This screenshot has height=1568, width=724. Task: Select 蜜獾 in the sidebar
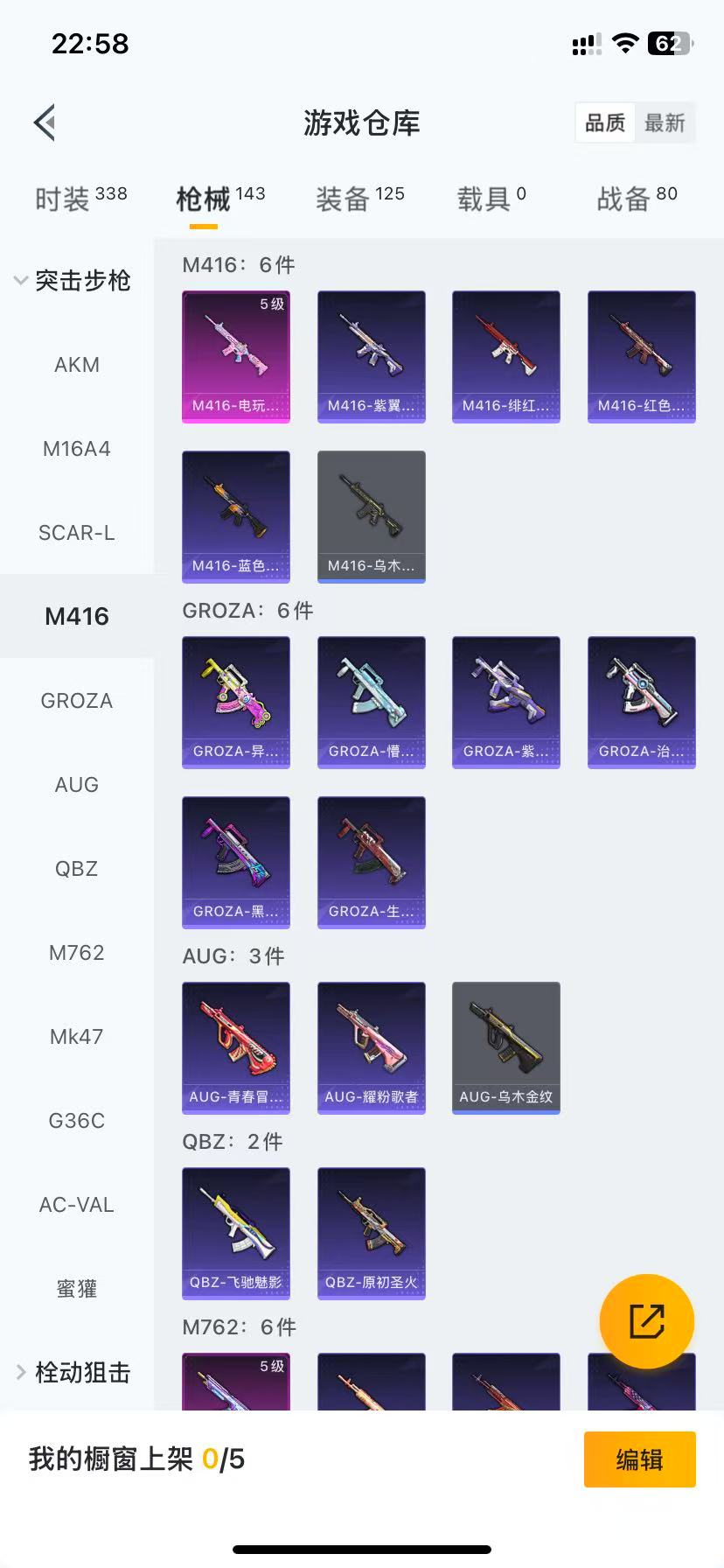tap(77, 1289)
